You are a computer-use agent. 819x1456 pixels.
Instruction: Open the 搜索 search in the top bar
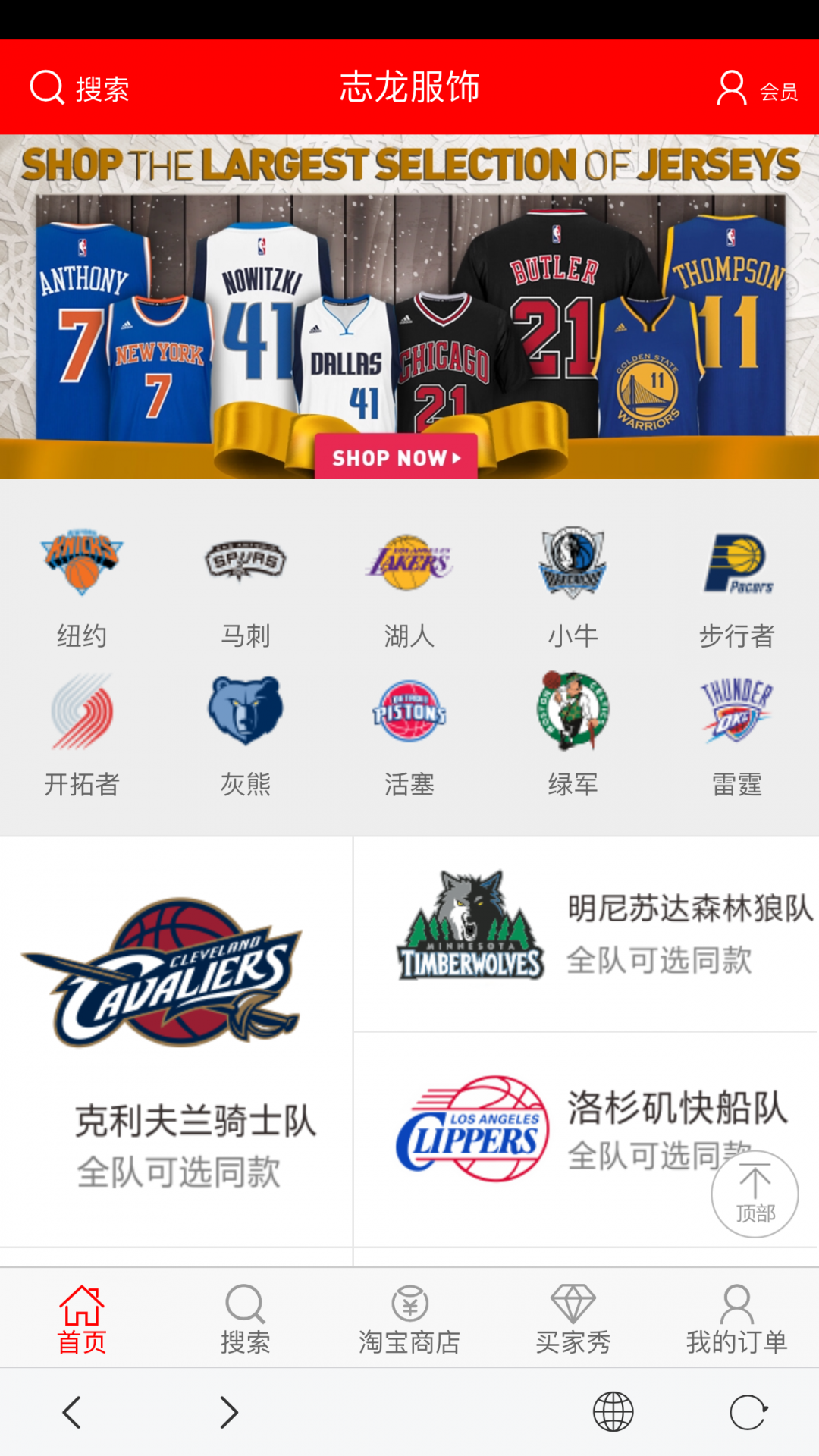(80, 88)
